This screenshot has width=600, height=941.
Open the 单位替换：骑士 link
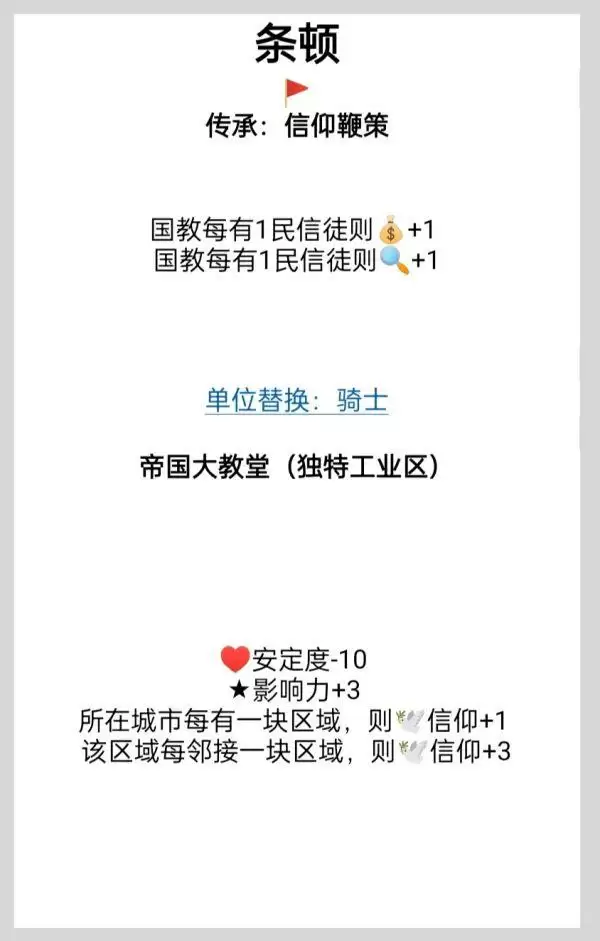(x=297, y=401)
